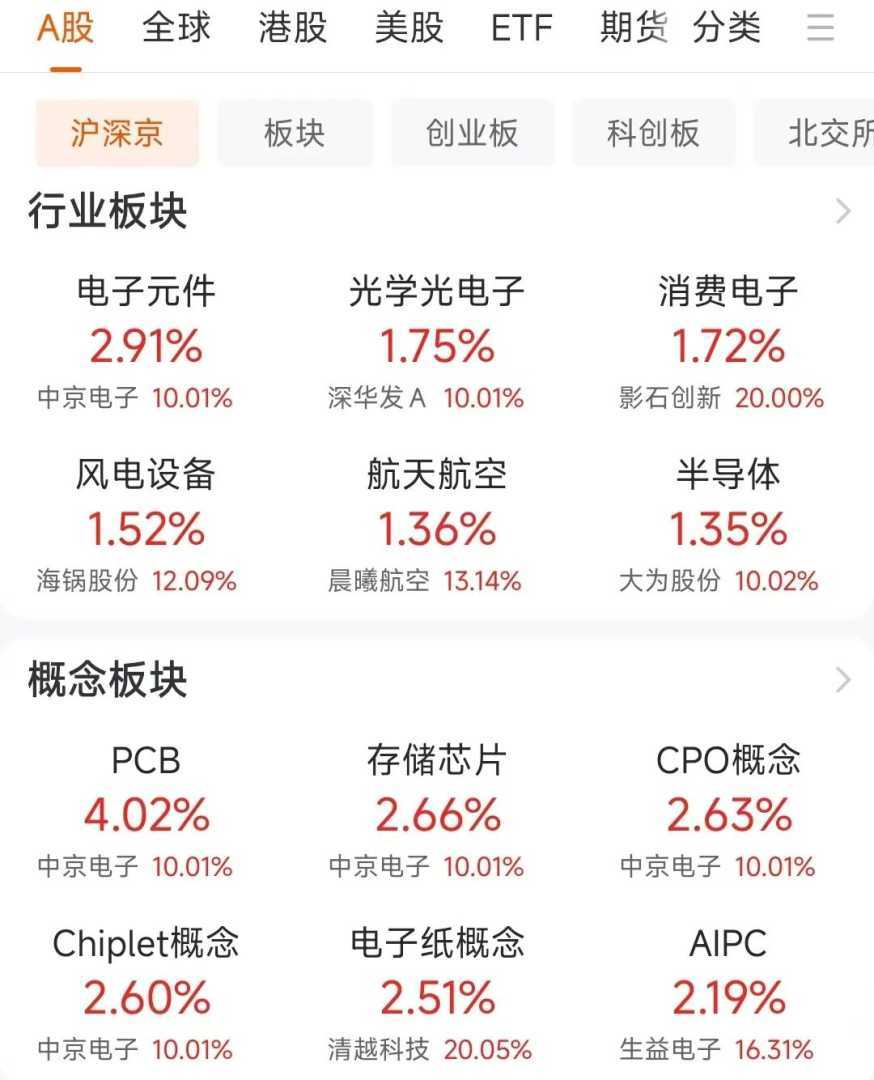
Task: Open the 光学光电子 sector card
Action: pyautogui.click(x=437, y=345)
